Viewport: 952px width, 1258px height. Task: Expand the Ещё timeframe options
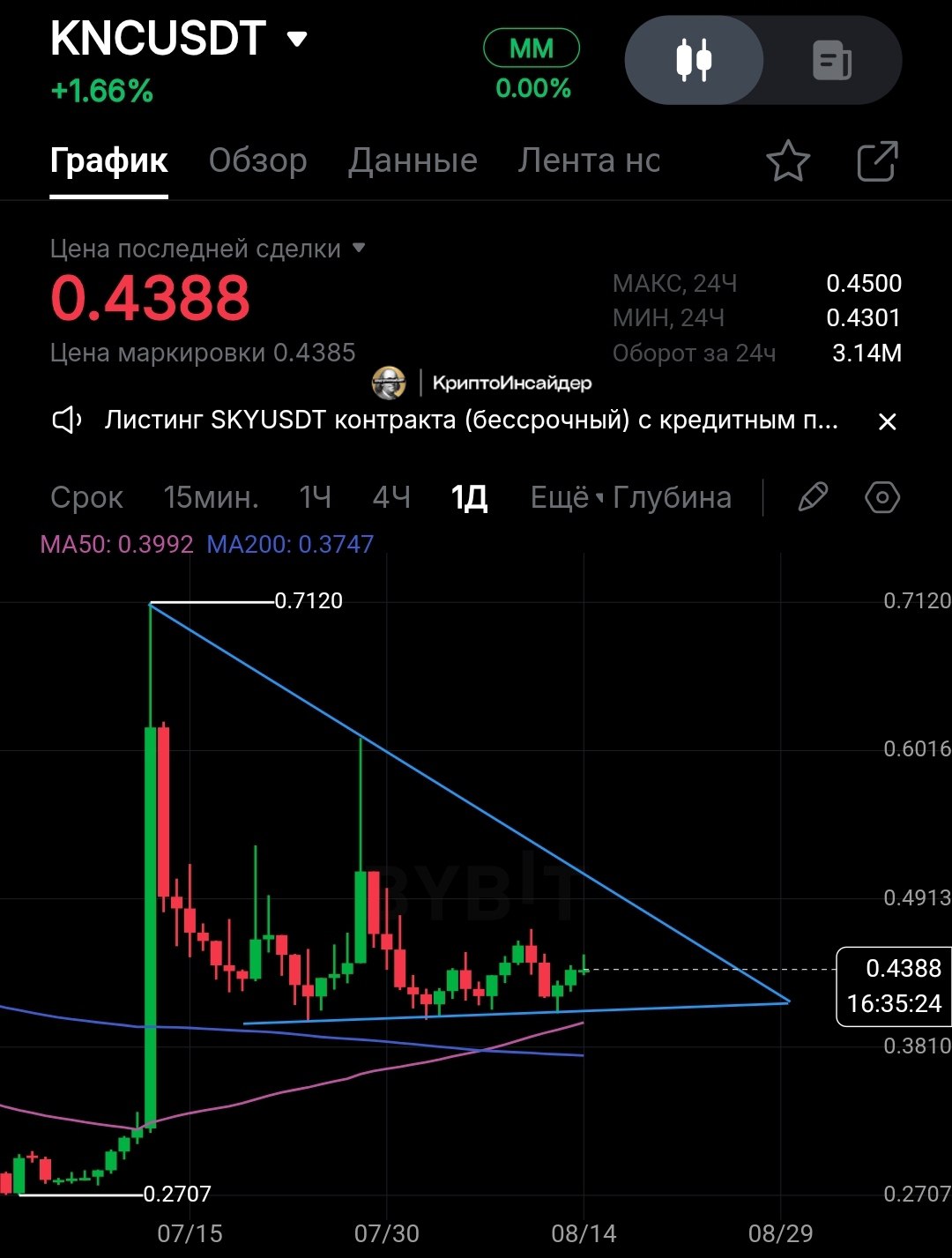click(x=566, y=498)
